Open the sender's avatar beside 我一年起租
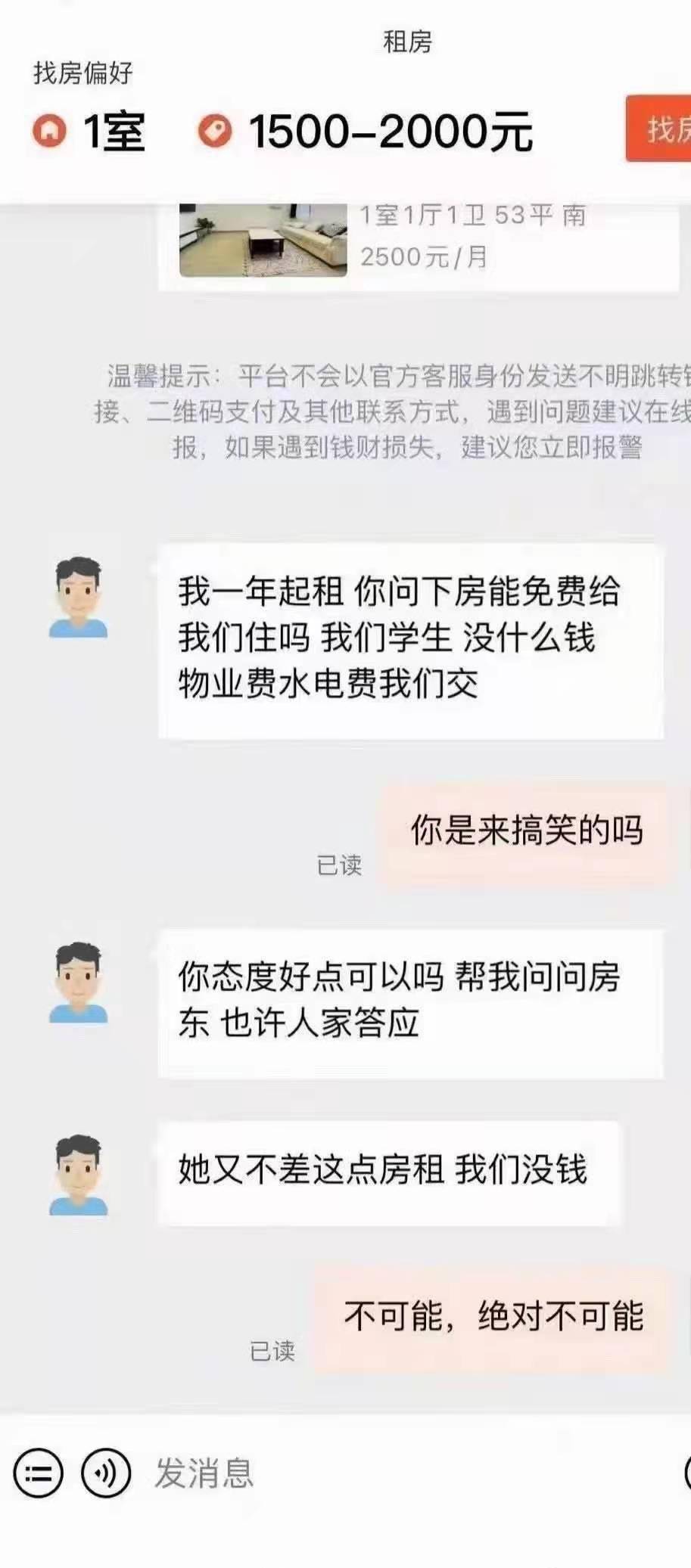The height and width of the screenshot is (1568, 691). tap(79, 598)
